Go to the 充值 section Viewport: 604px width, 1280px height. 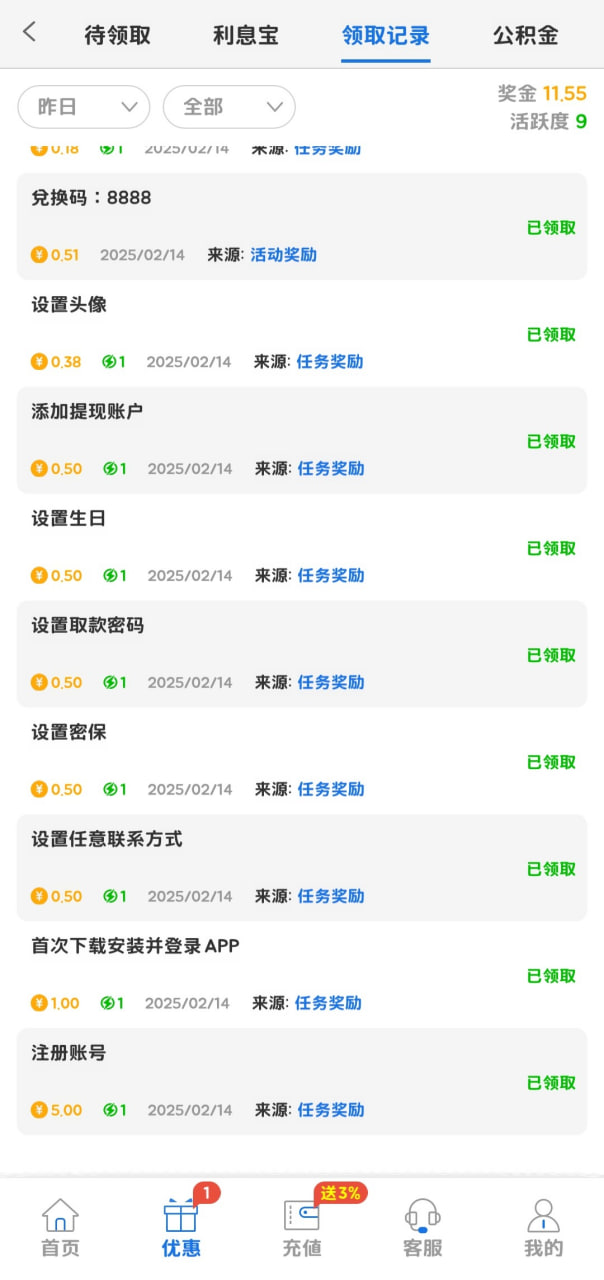tap(302, 1228)
